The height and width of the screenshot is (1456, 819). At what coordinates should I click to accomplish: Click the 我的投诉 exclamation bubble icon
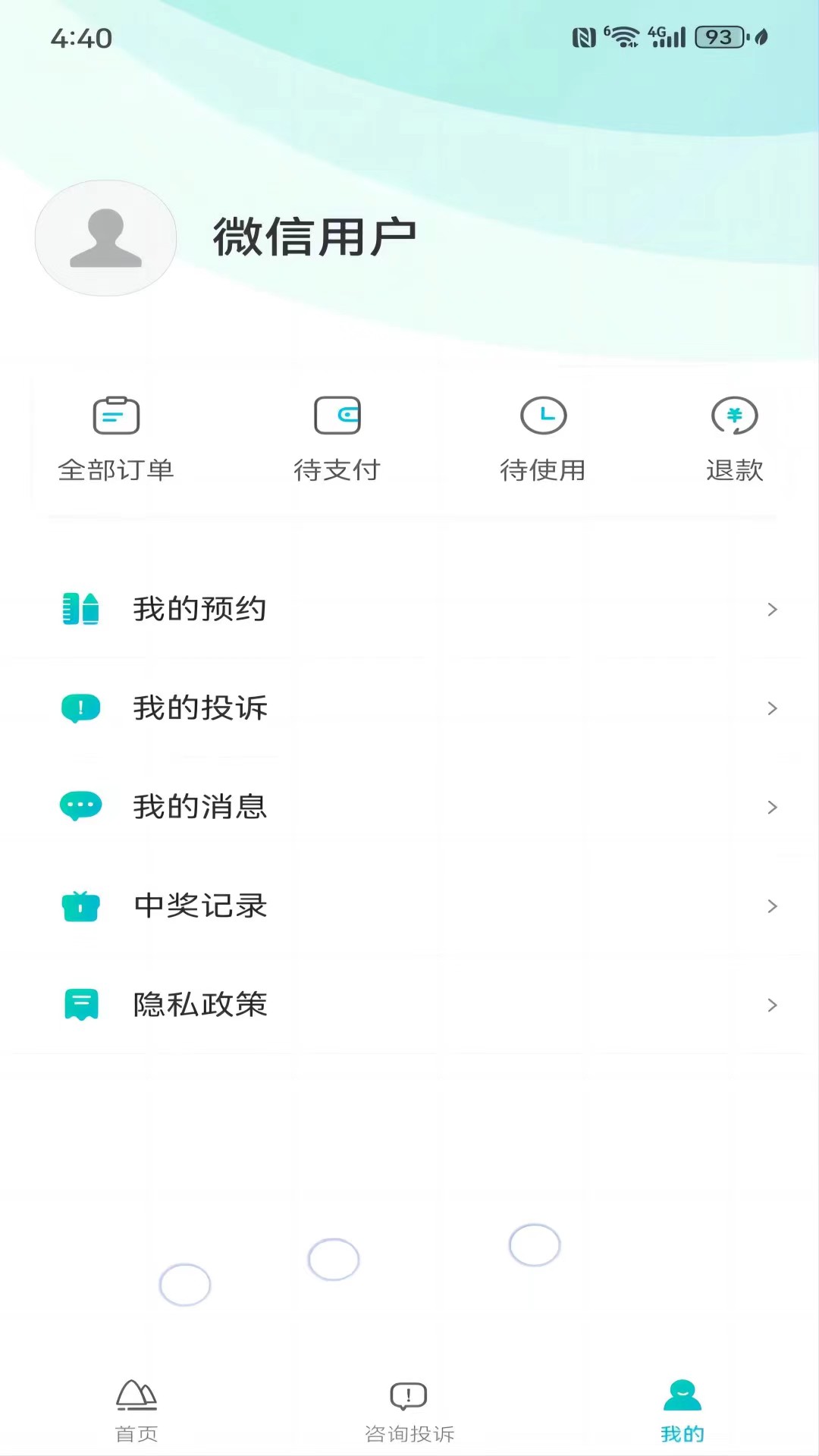coord(80,708)
